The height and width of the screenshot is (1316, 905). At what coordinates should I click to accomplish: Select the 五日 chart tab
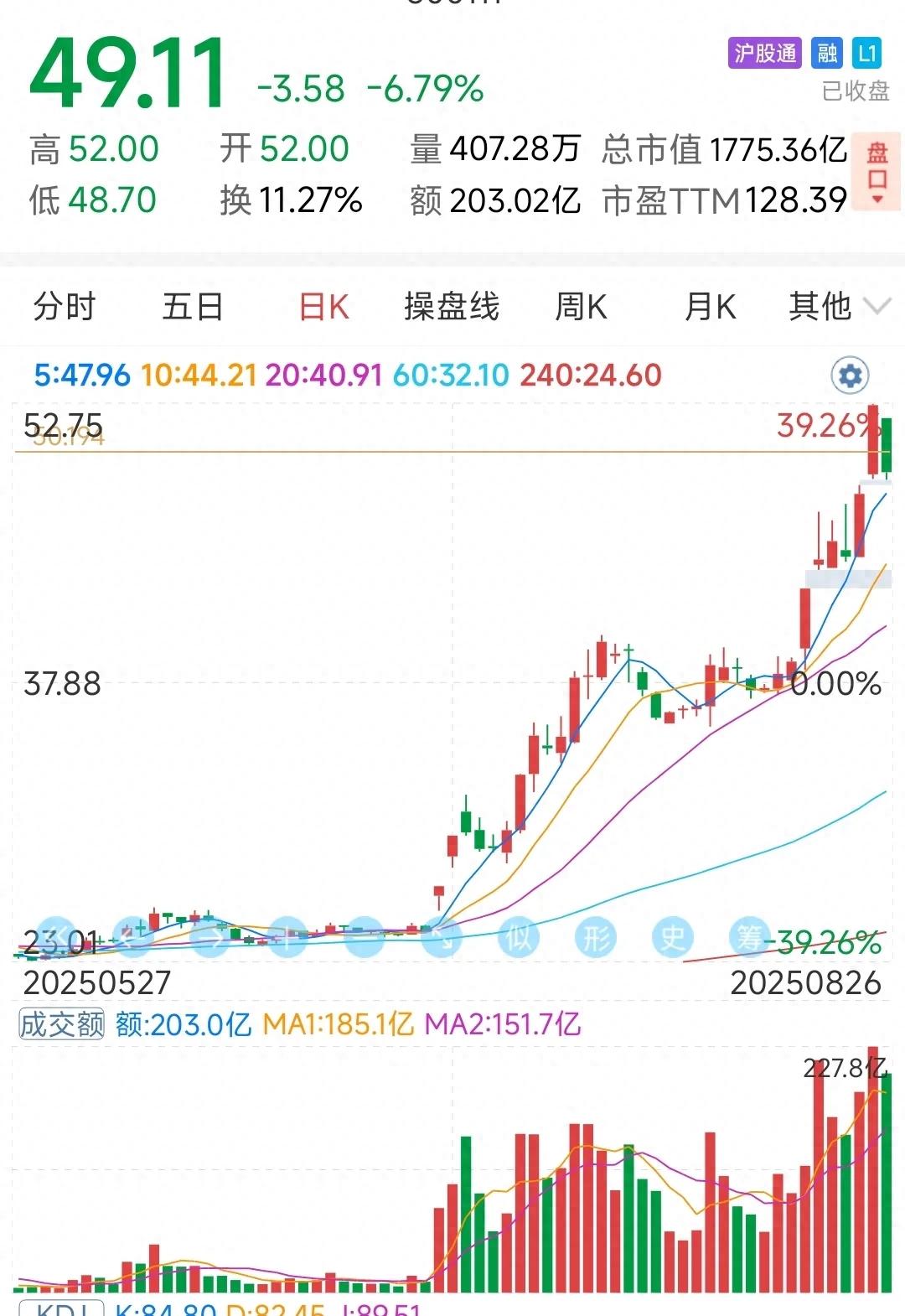tap(193, 307)
